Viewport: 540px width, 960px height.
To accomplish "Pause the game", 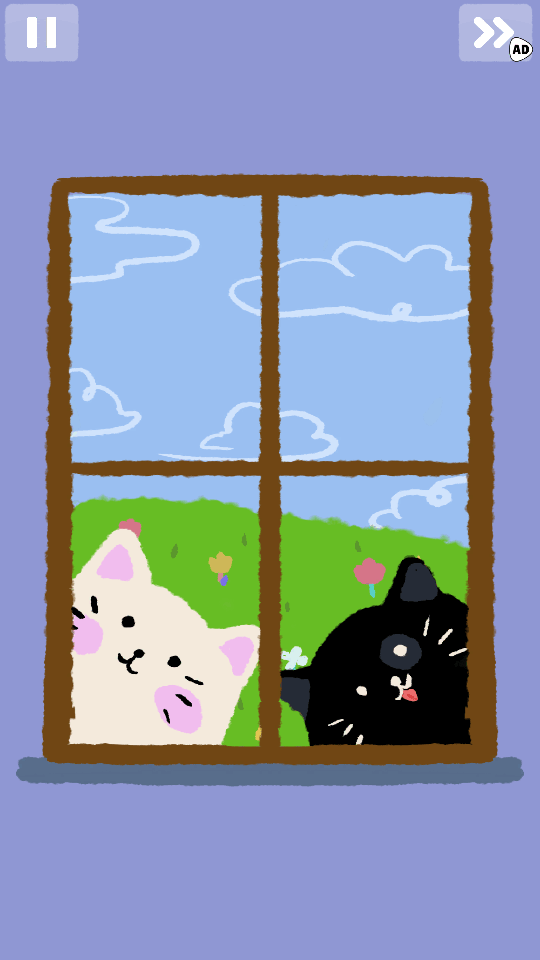I will [42, 32].
